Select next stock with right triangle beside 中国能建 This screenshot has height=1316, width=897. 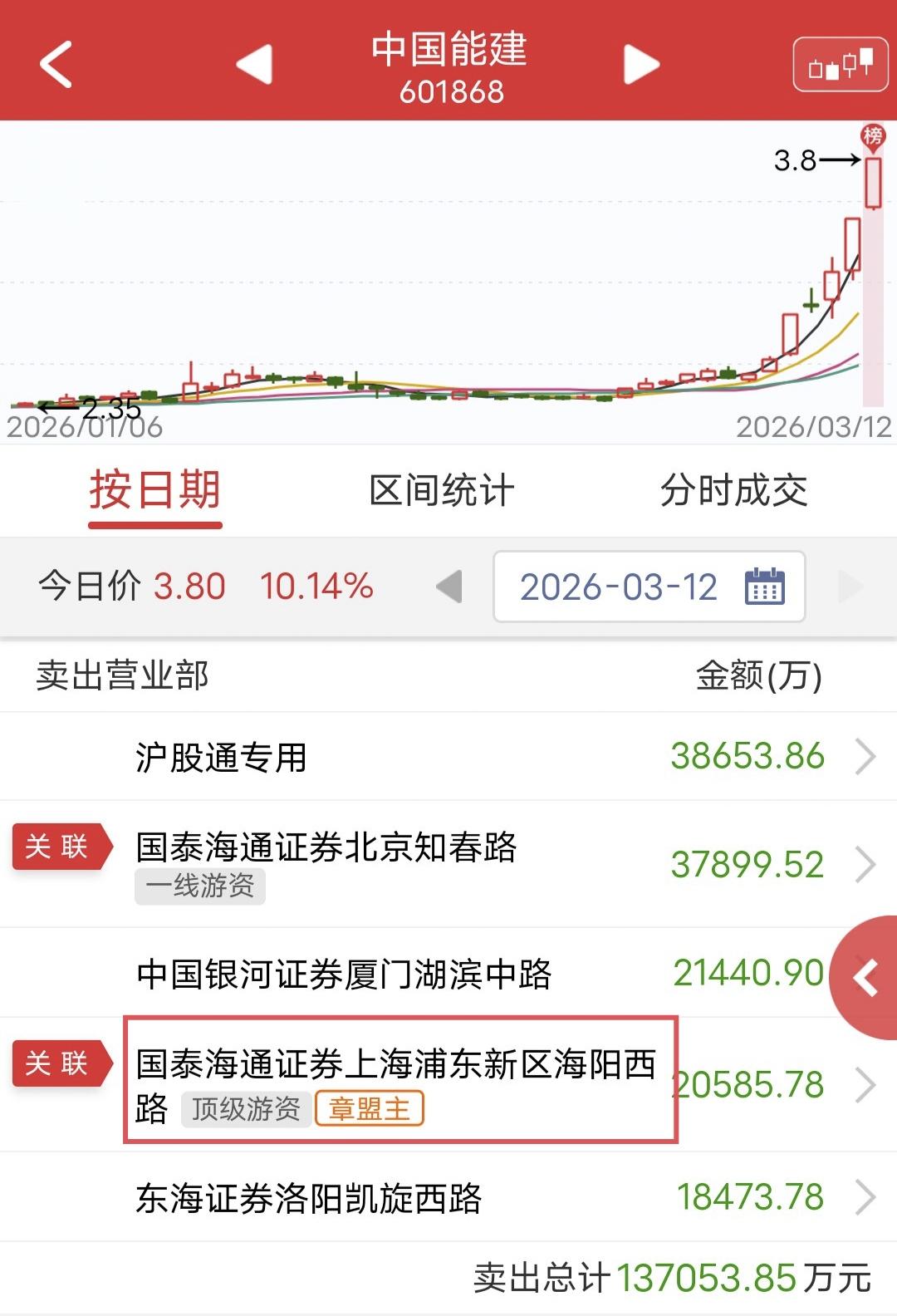(x=640, y=65)
